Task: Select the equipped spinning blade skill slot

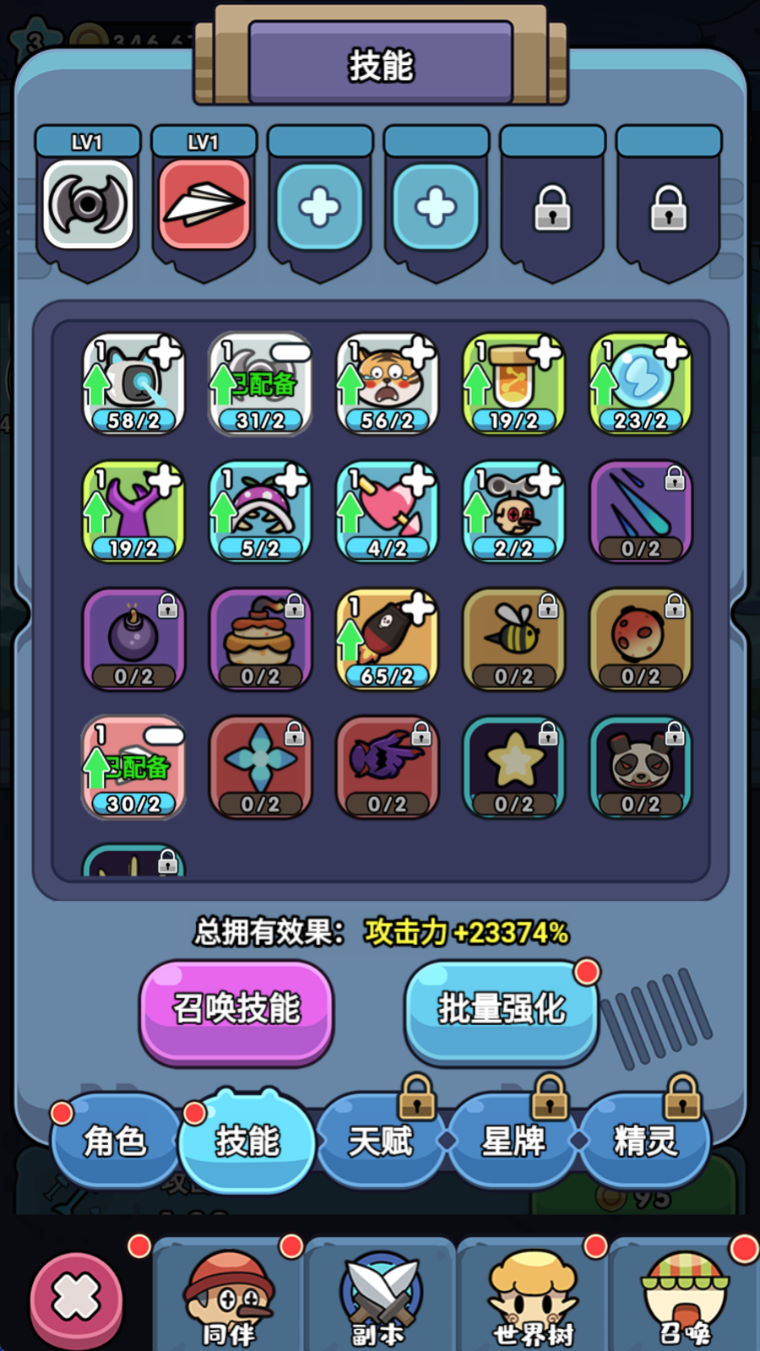Action: coord(88,204)
